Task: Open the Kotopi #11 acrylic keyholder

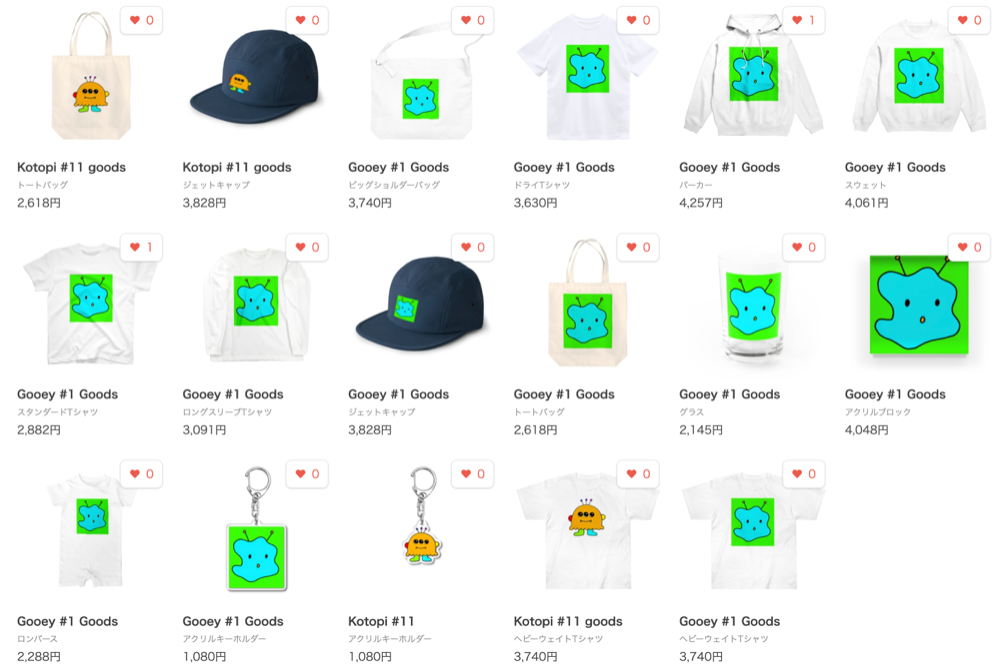Action: pyautogui.click(x=421, y=530)
